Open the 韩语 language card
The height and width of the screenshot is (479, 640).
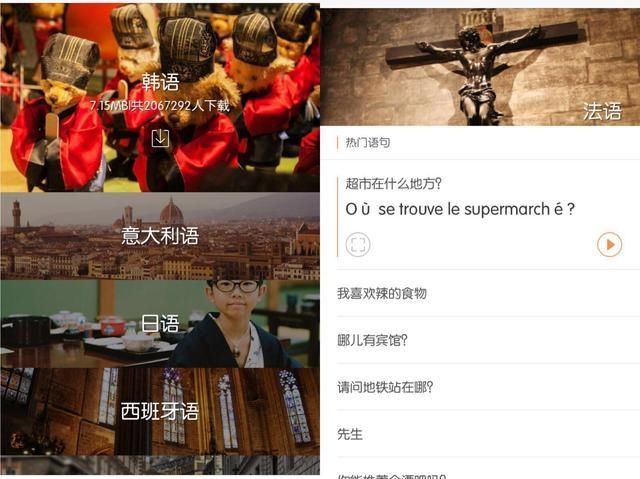click(160, 83)
